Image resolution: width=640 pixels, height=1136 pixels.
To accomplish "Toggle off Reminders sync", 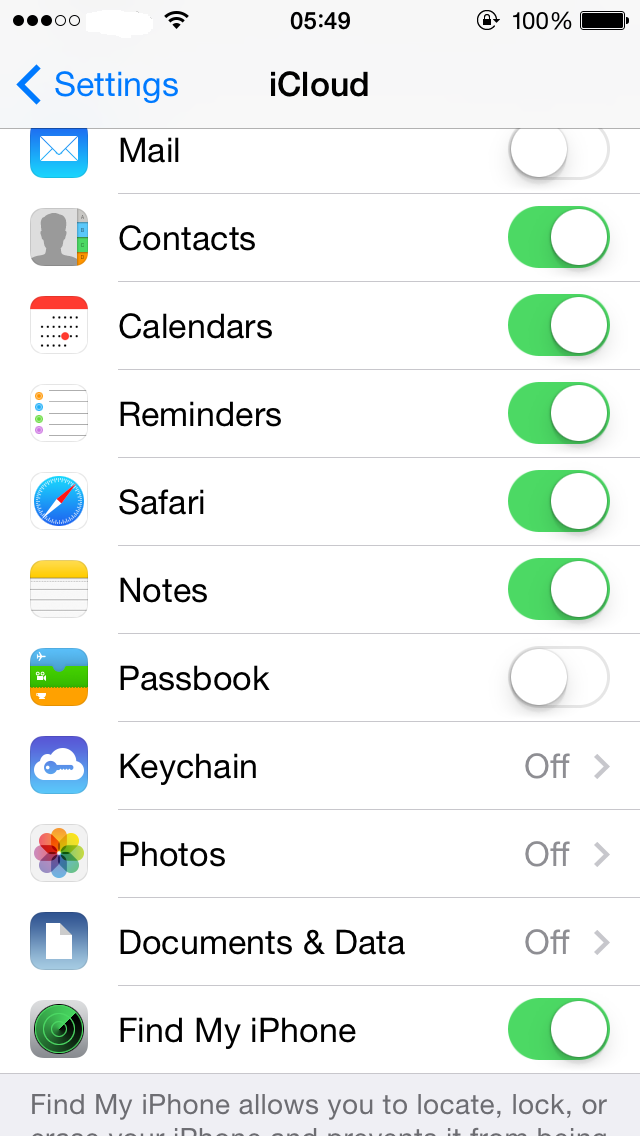I will pyautogui.click(x=558, y=414).
